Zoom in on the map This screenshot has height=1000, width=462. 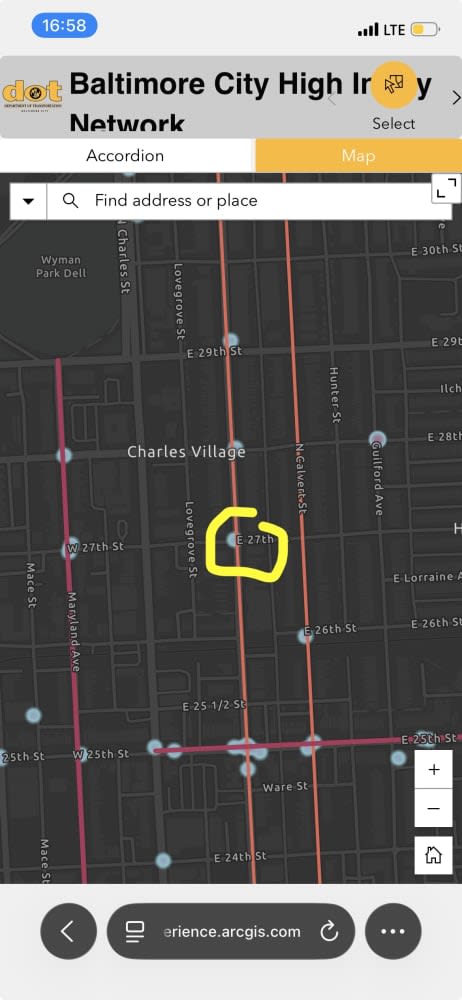tap(434, 769)
